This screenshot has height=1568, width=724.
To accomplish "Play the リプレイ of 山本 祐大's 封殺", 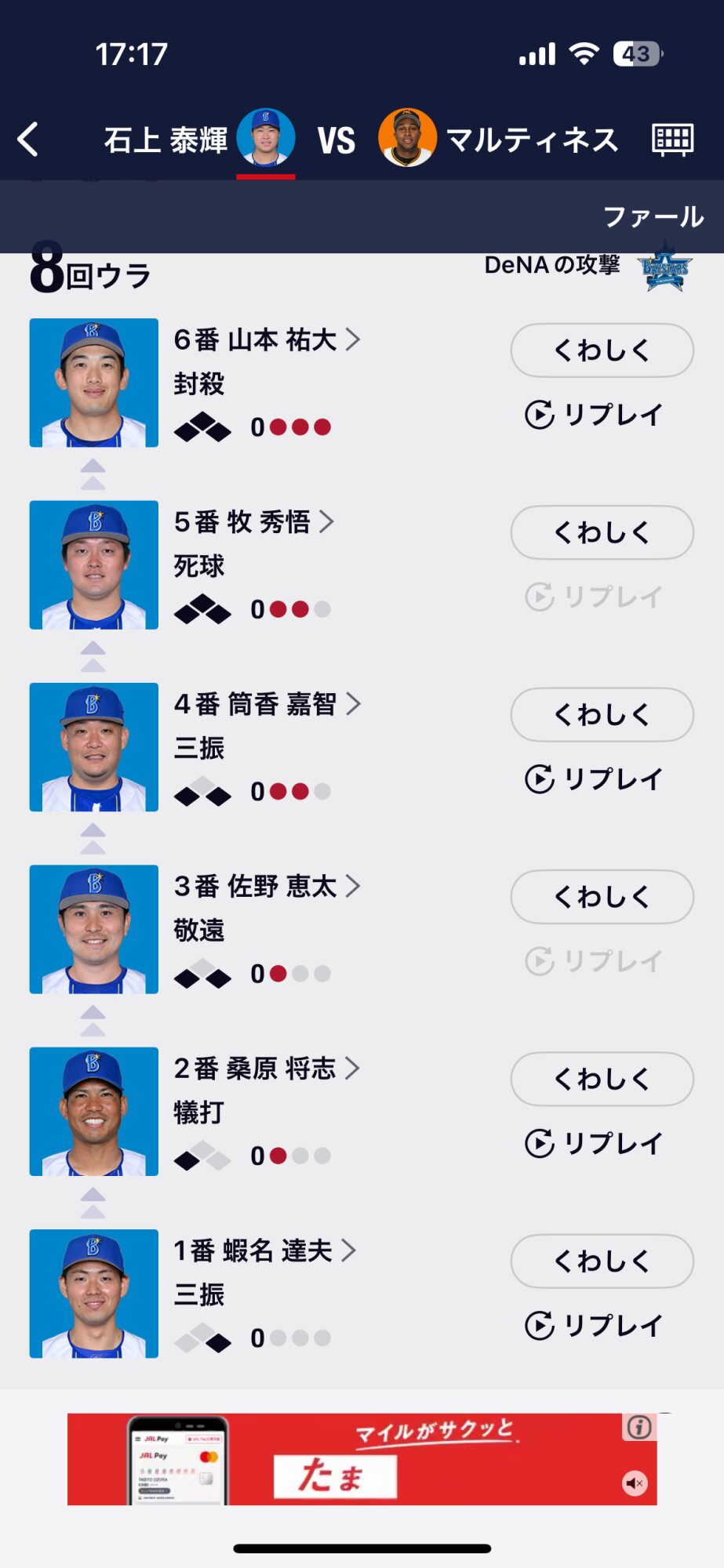I will 594,414.
